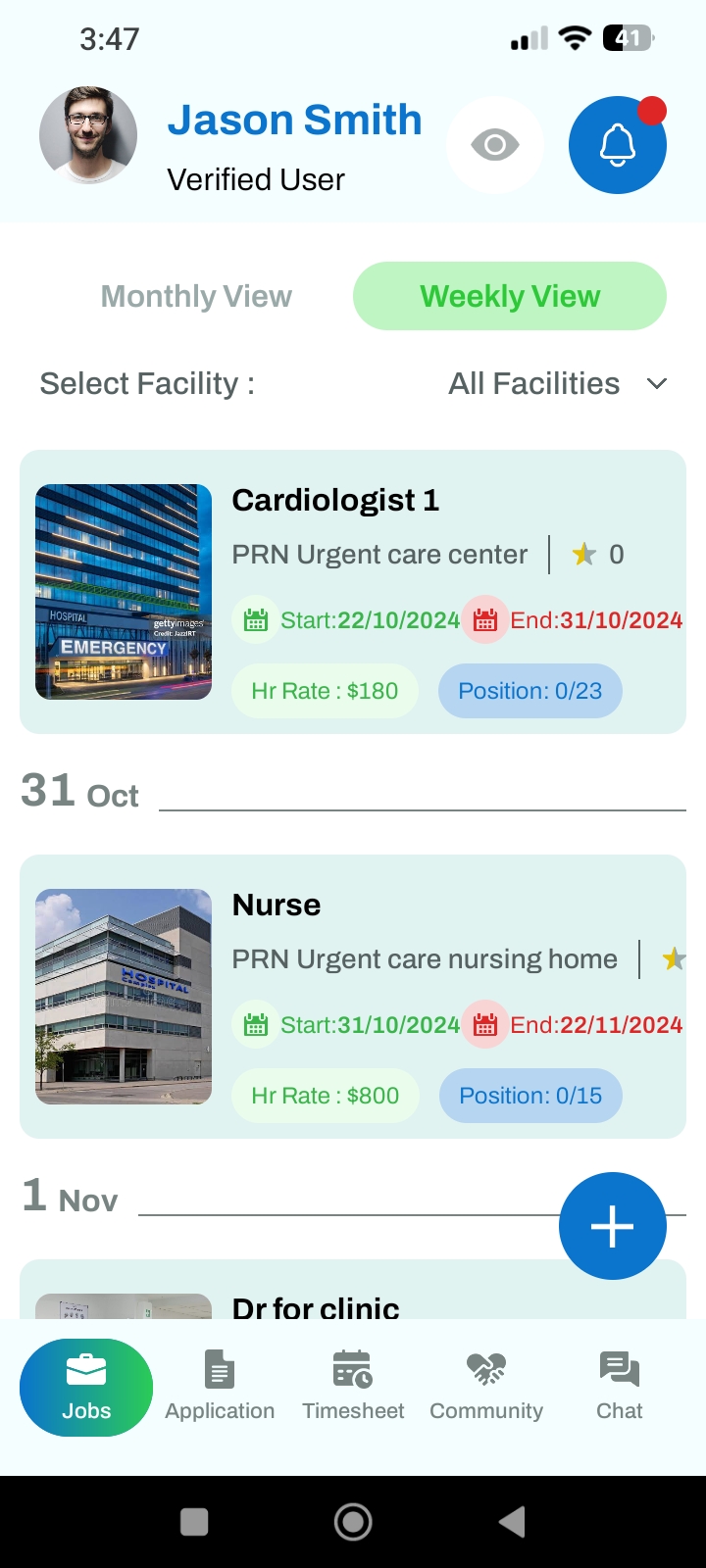Open Jason Smith's profile picture
706x1568 pixels.
tap(88, 135)
